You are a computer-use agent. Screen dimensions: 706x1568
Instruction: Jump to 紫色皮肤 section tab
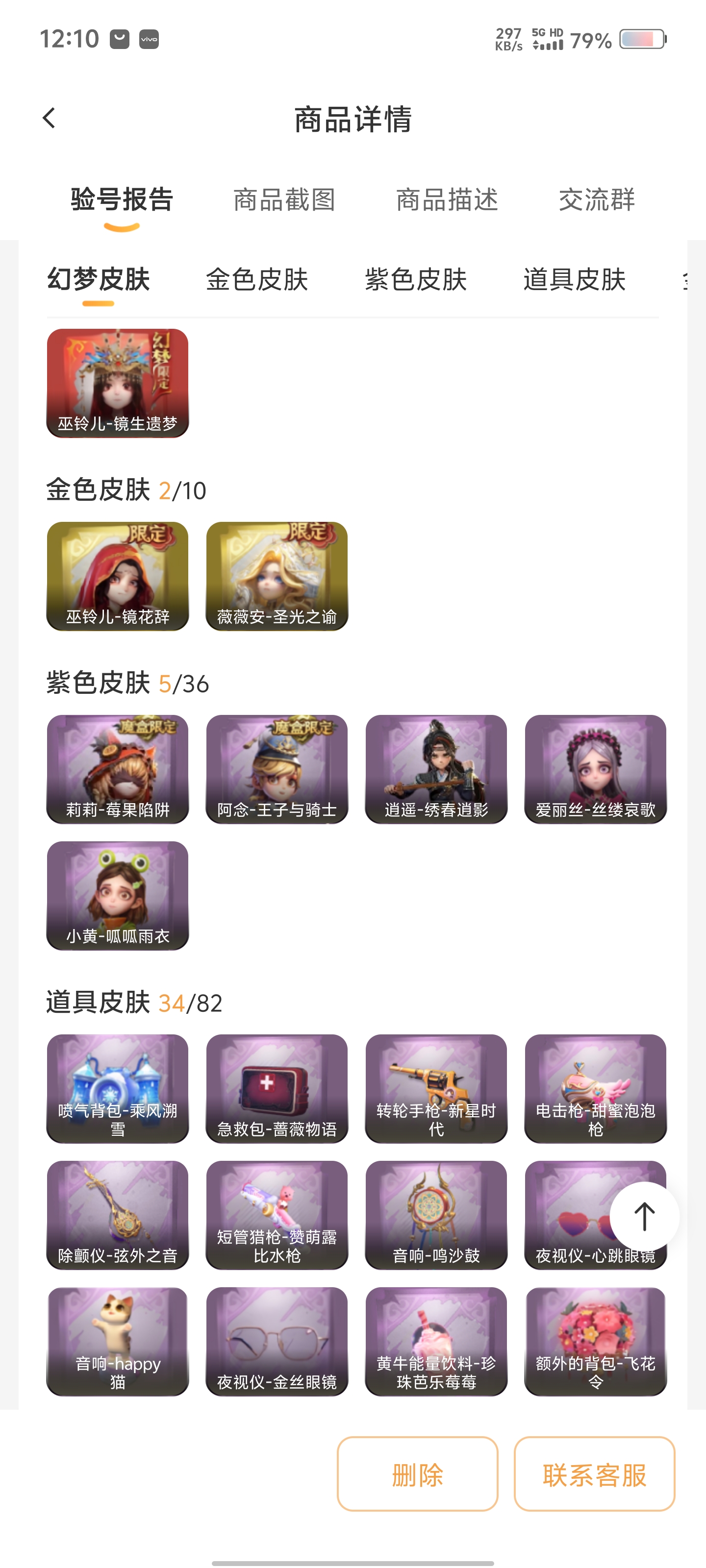tap(416, 280)
